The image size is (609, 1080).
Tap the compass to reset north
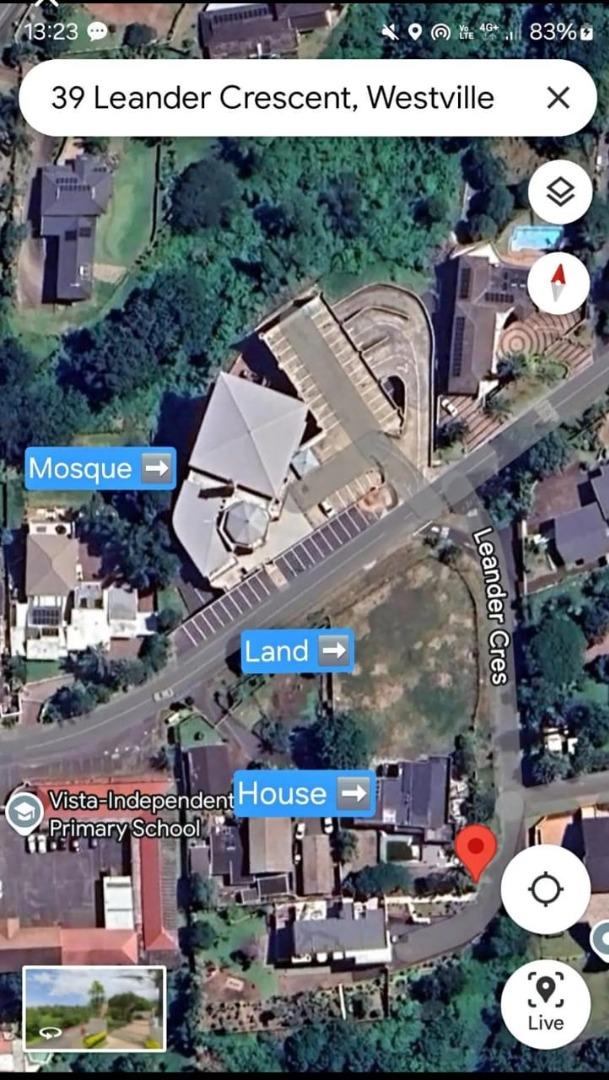[x=560, y=282]
